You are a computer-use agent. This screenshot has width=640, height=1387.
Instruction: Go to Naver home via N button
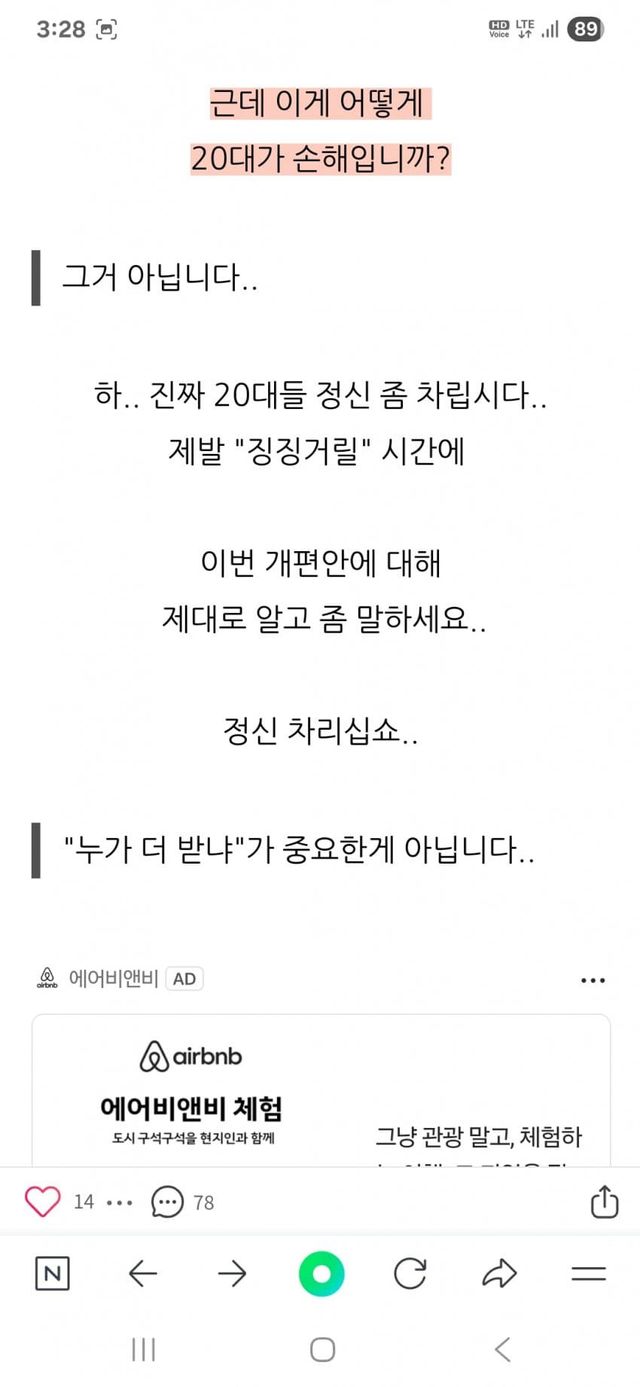coord(51,1273)
